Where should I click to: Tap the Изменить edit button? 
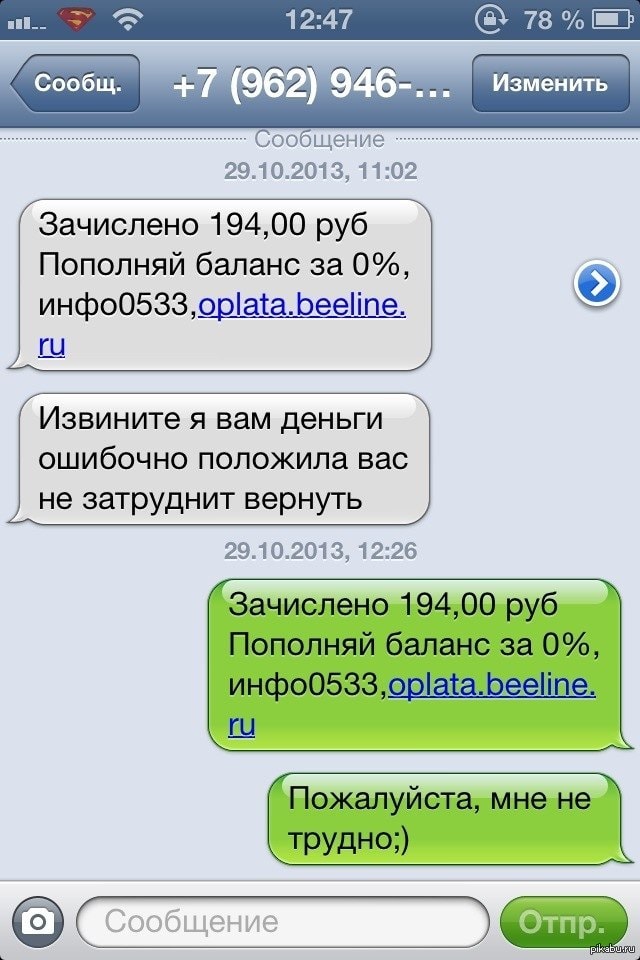point(549,85)
